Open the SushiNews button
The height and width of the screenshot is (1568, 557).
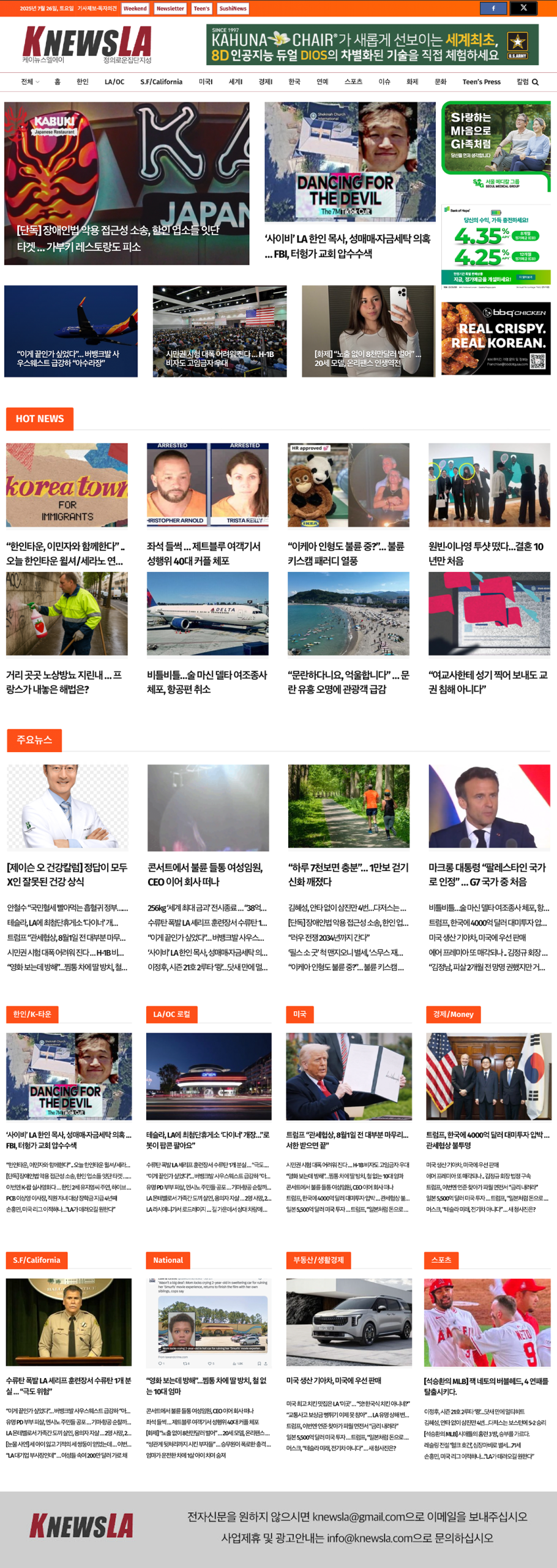233,9
